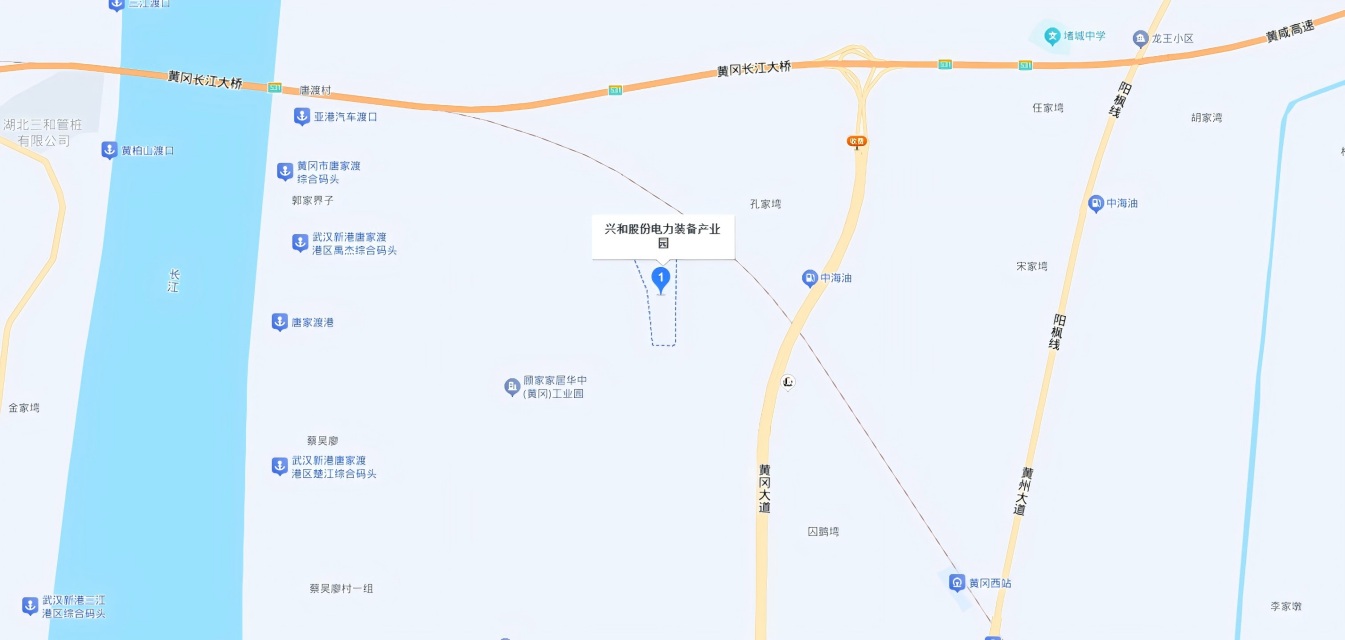This screenshot has height=640, width=1345.
Task: Open the 堵城中学 school marker
Action: pos(1052,37)
